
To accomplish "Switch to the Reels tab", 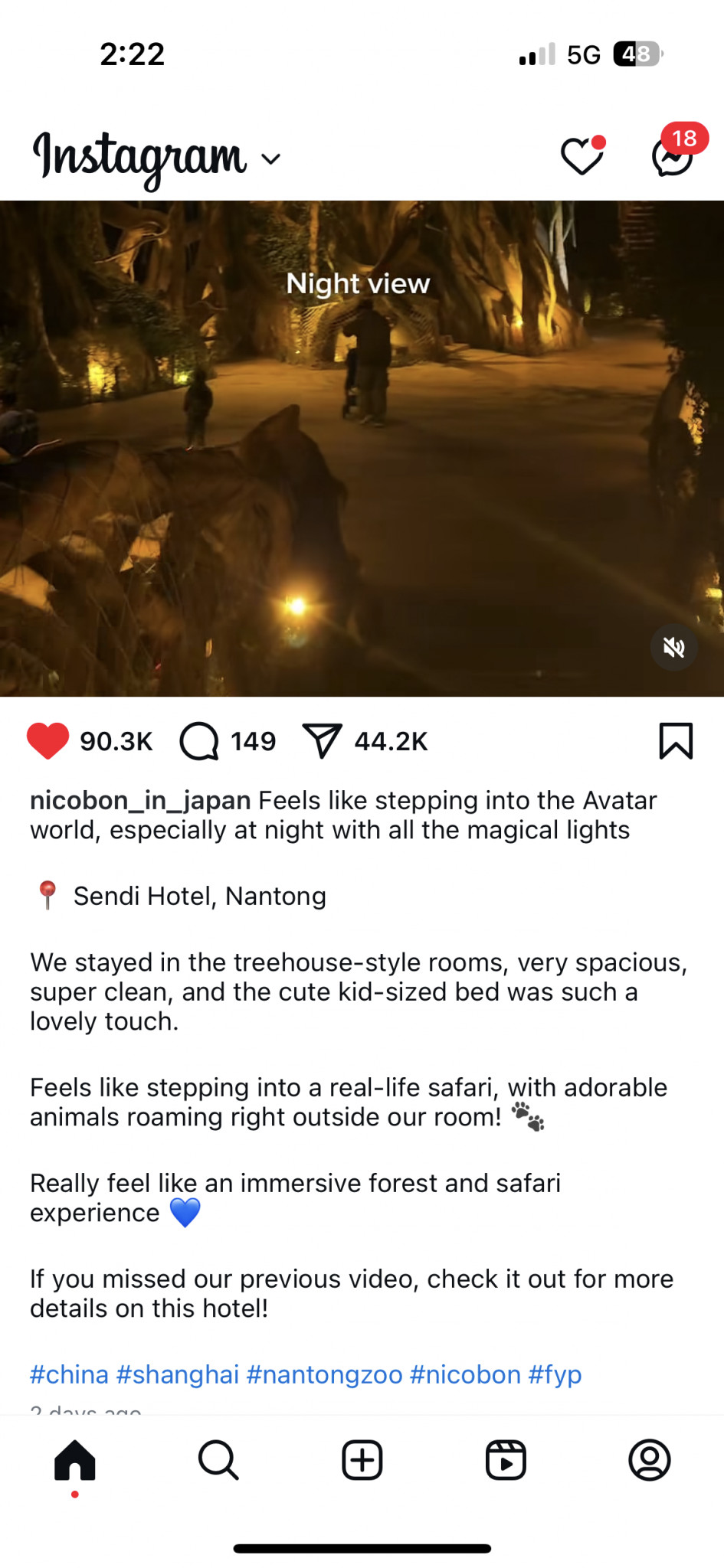I will pyautogui.click(x=506, y=1460).
